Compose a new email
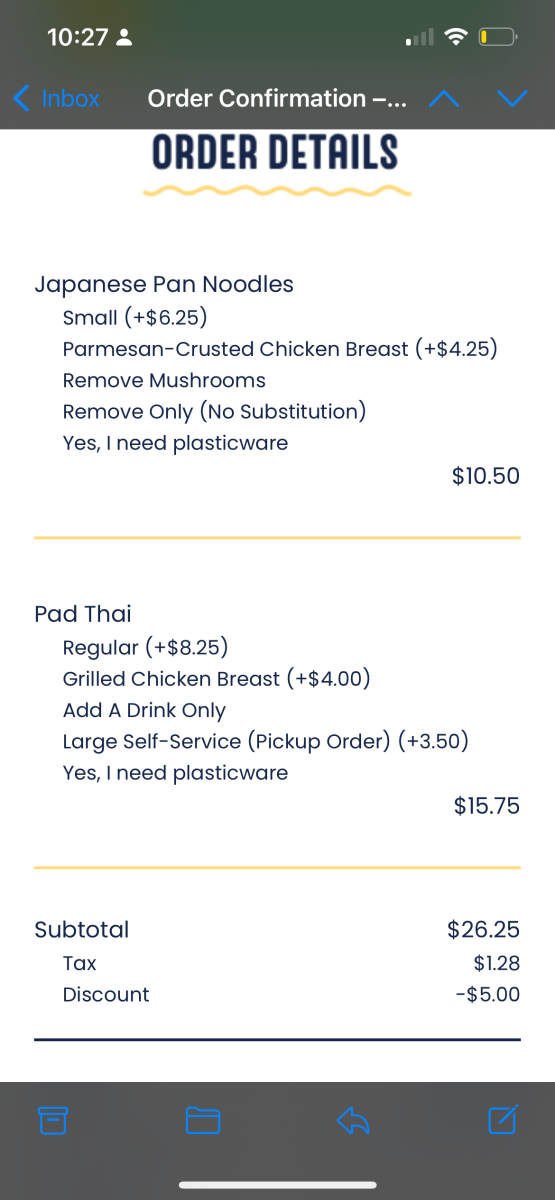555x1200 pixels. tap(503, 1120)
